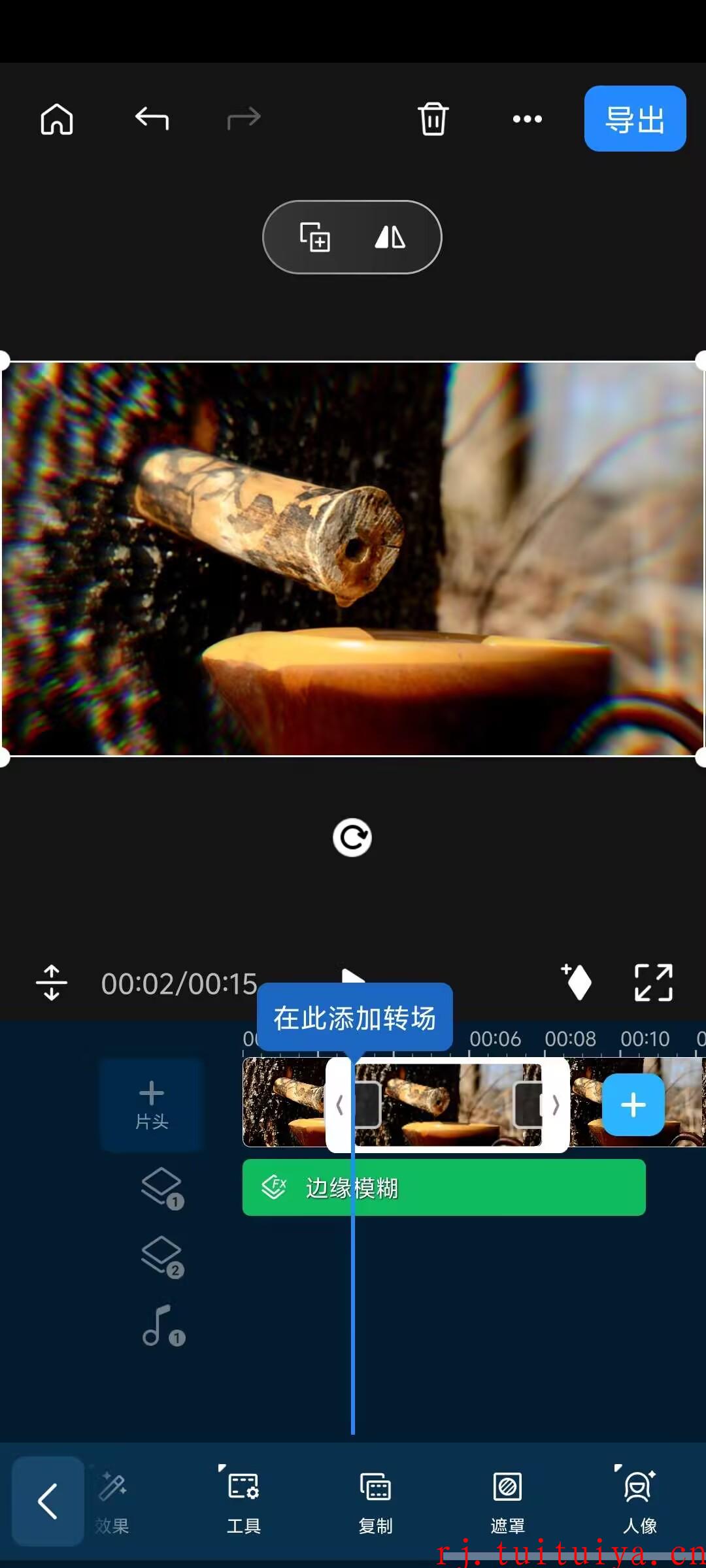Undo the last edit
This screenshot has width=706, height=1568.
coord(152,119)
